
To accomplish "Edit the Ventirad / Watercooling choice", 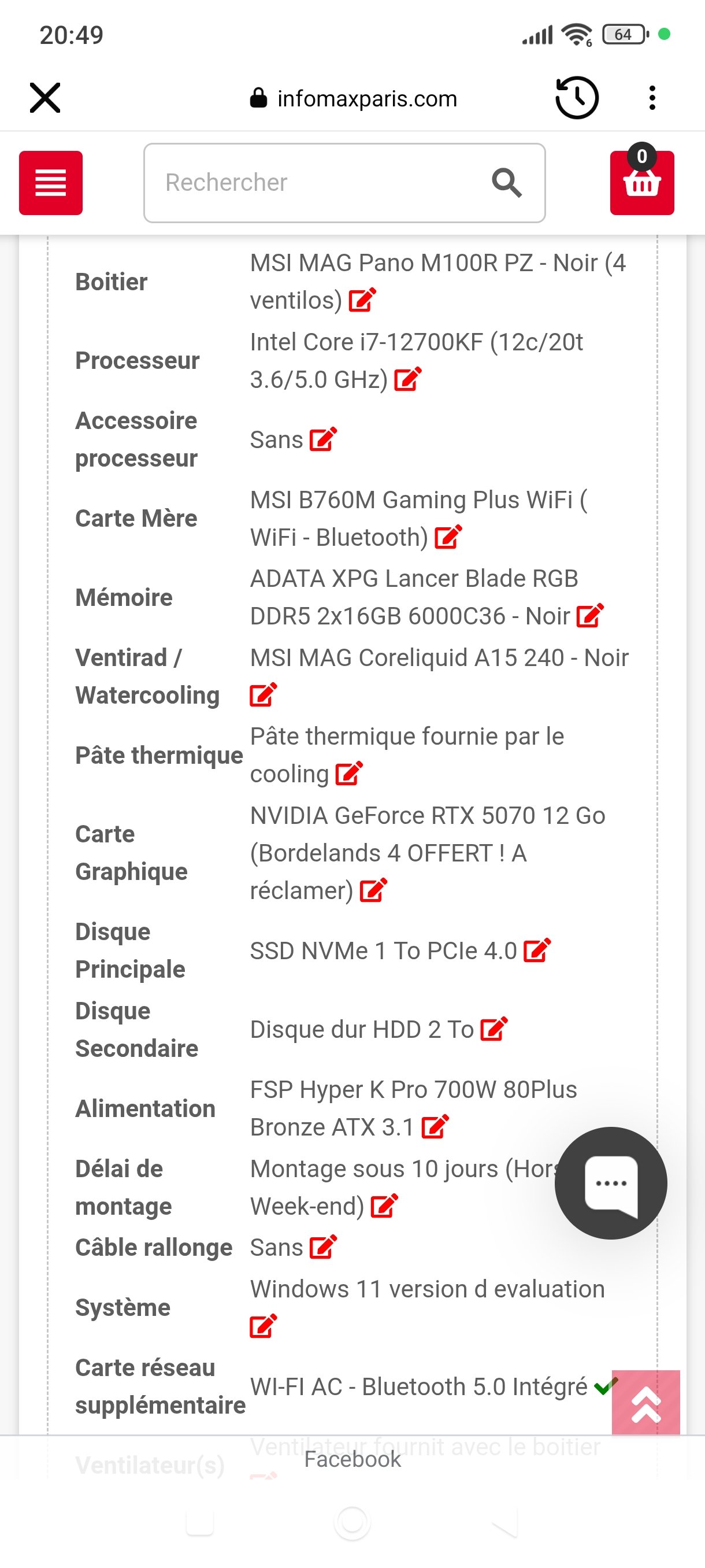I will 264,694.
